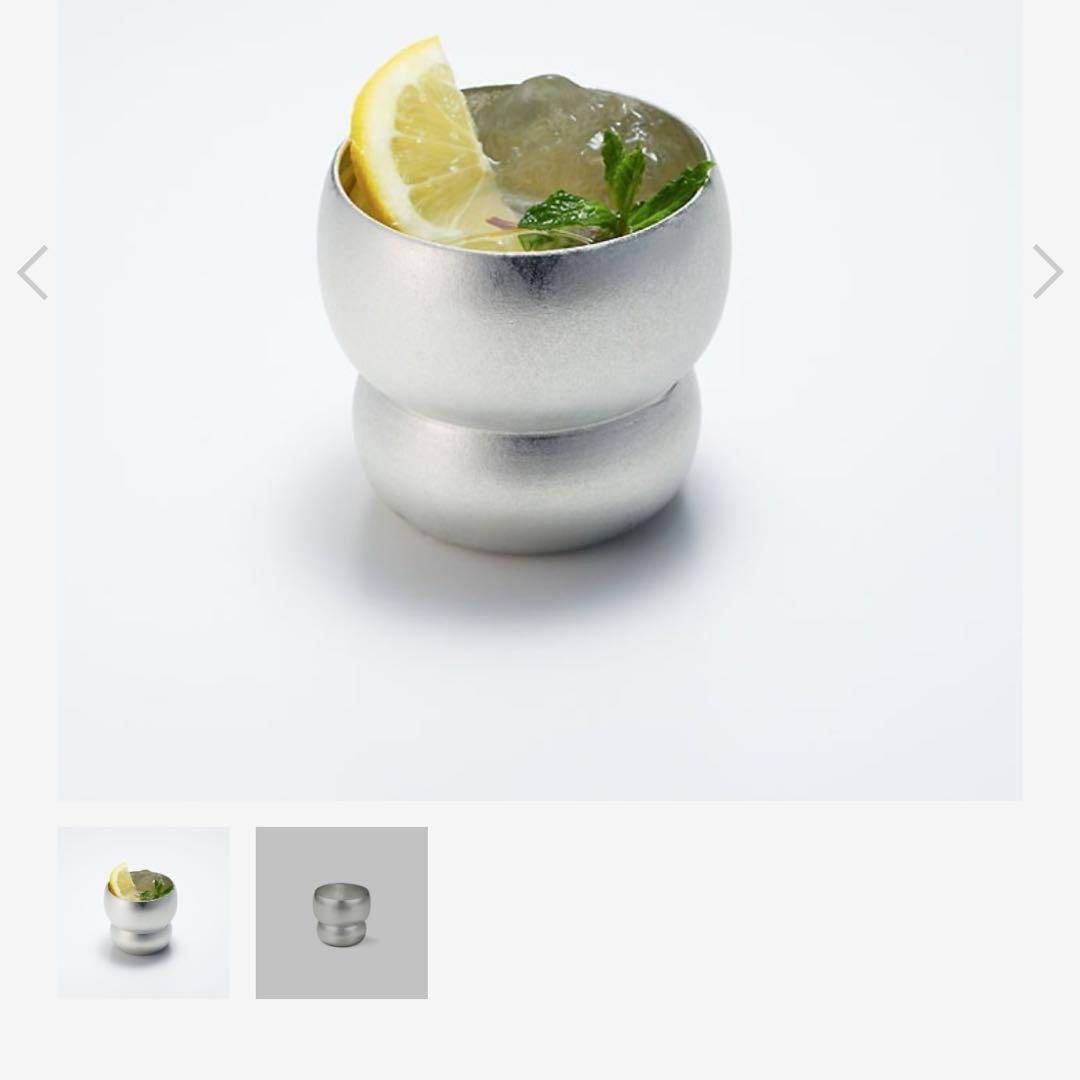Show the previous product image
1080x1080 pixels.
tap(33, 272)
